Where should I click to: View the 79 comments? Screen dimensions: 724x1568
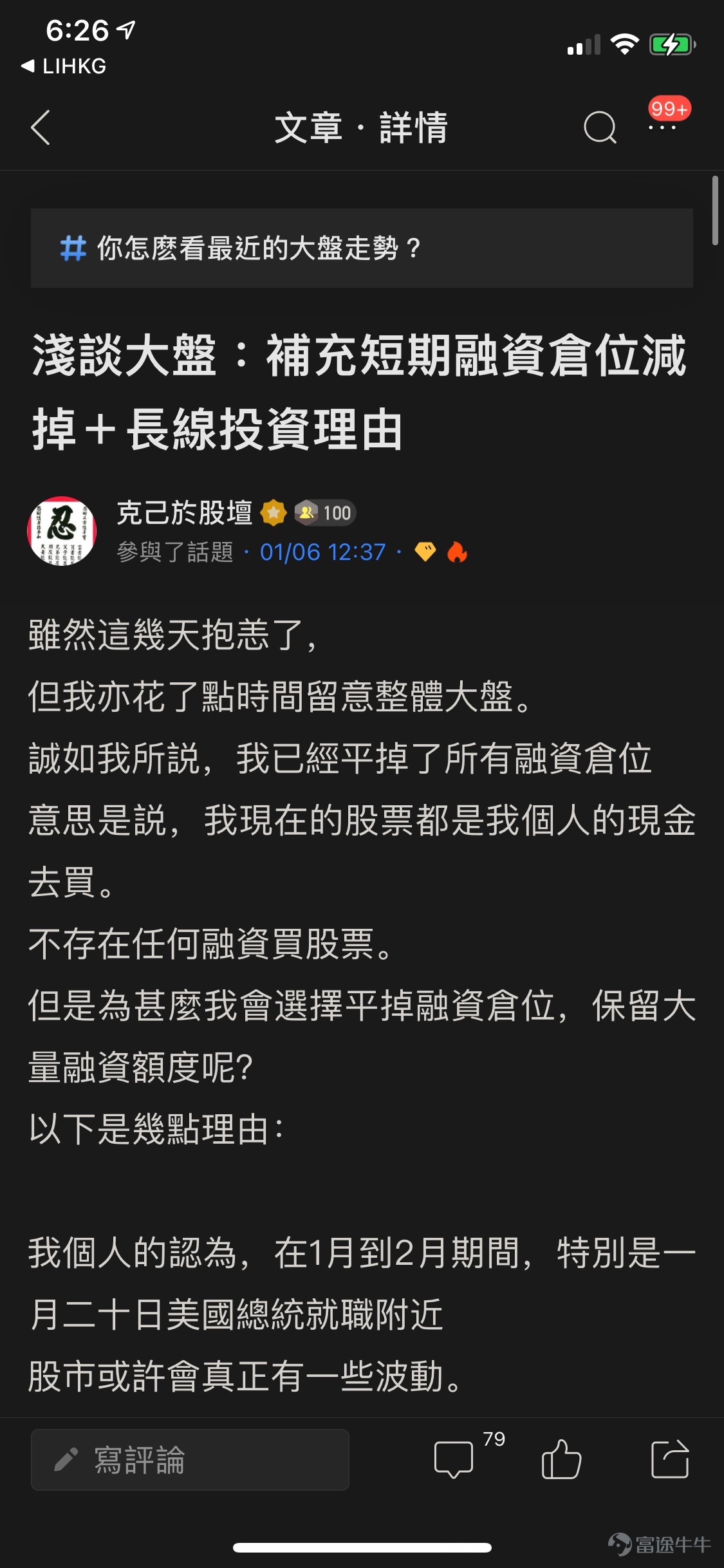(x=454, y=1459)
